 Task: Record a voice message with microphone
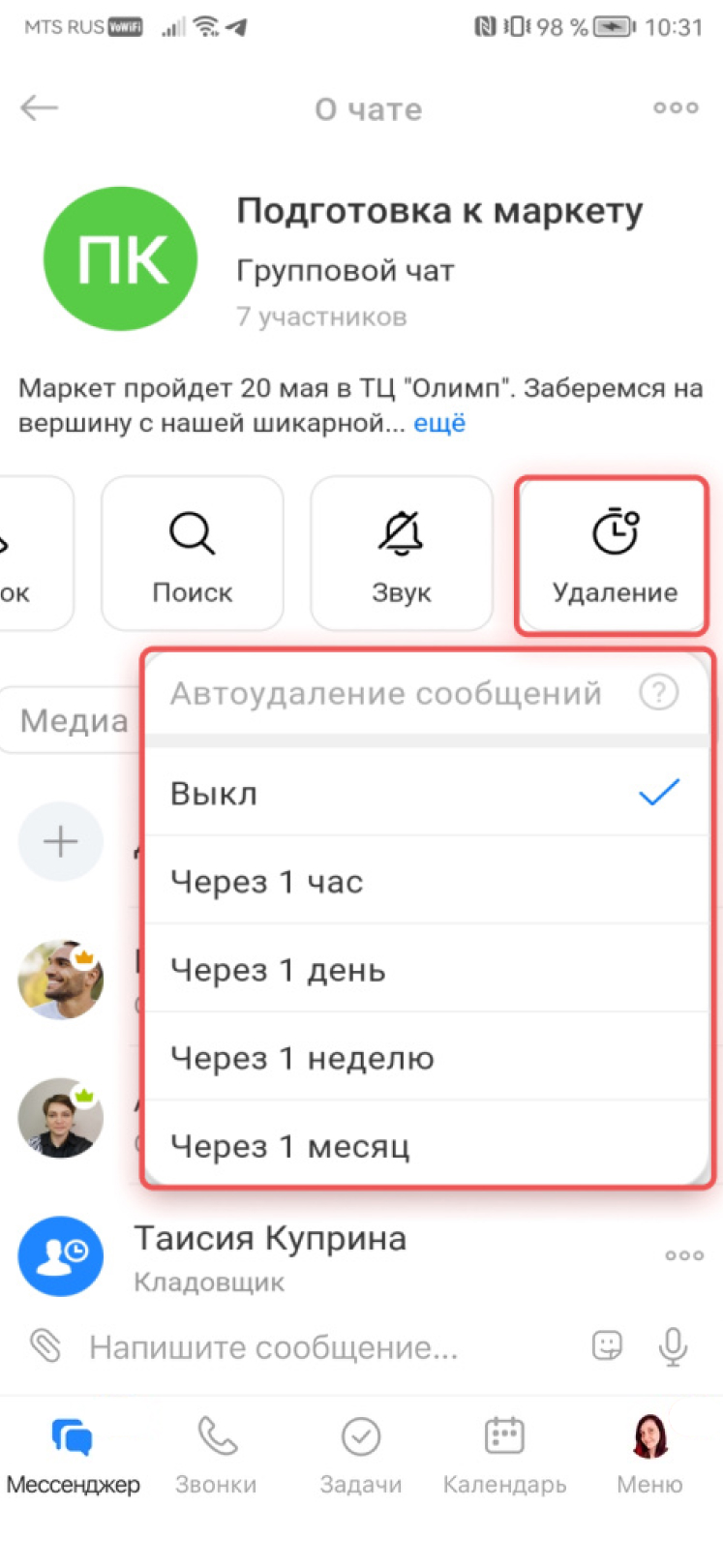pyautogui.click(x=673, y=1345)
